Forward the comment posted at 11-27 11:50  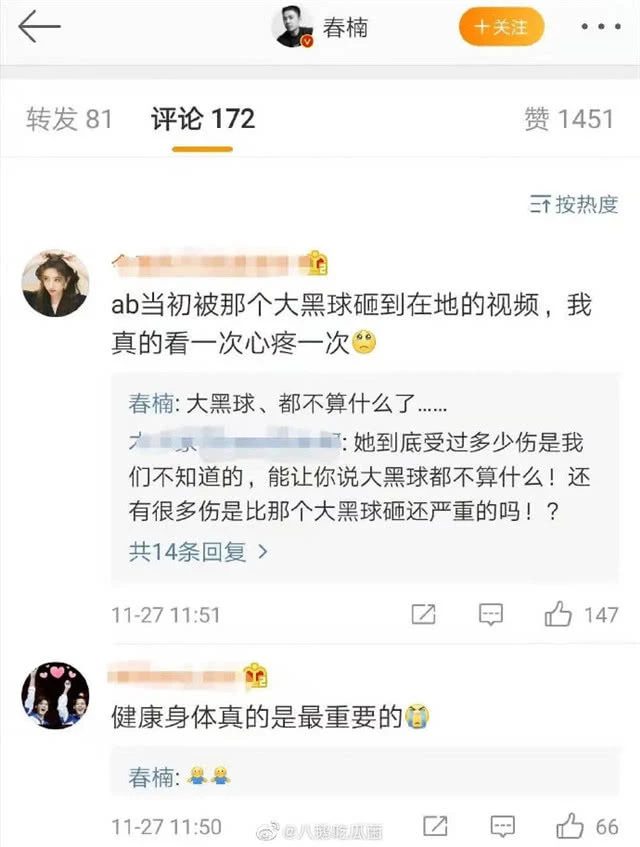tap(436, 826)
